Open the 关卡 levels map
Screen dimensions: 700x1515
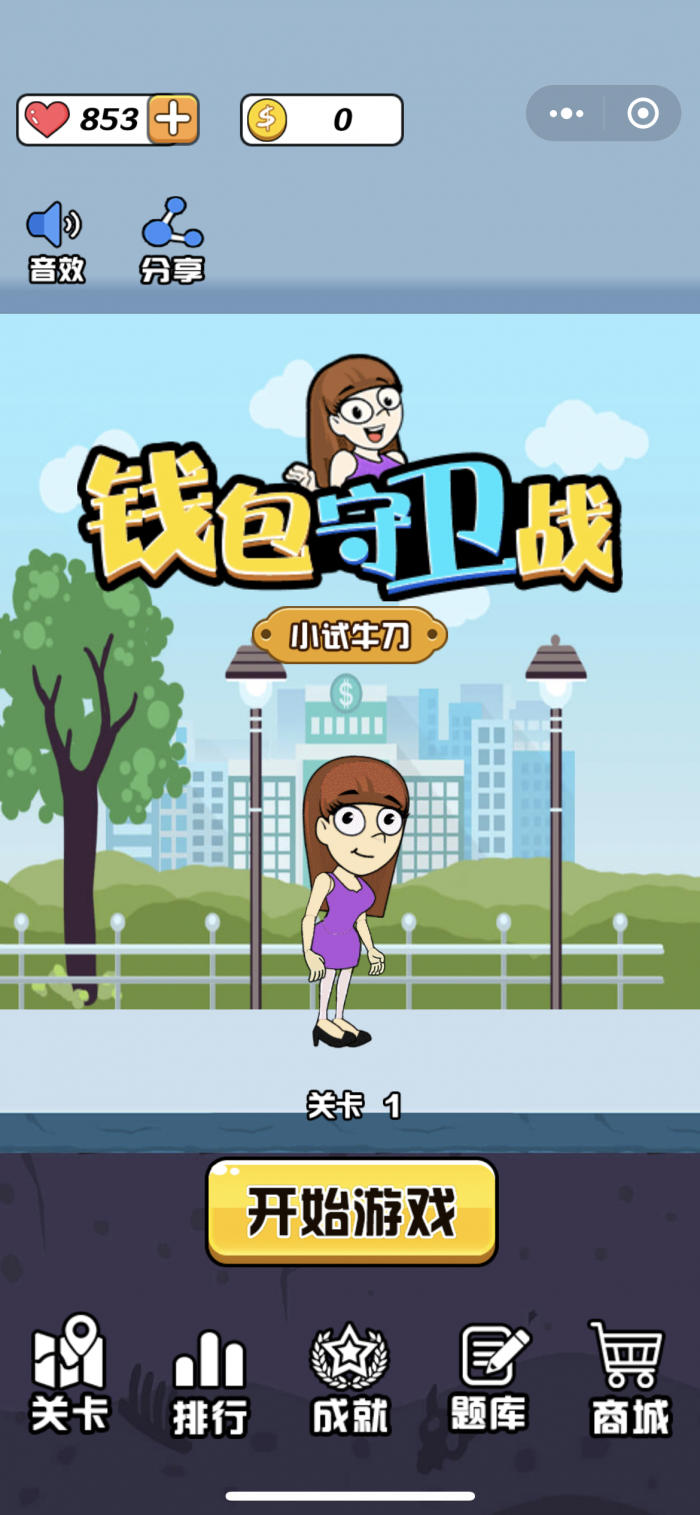pos(69,1376)
